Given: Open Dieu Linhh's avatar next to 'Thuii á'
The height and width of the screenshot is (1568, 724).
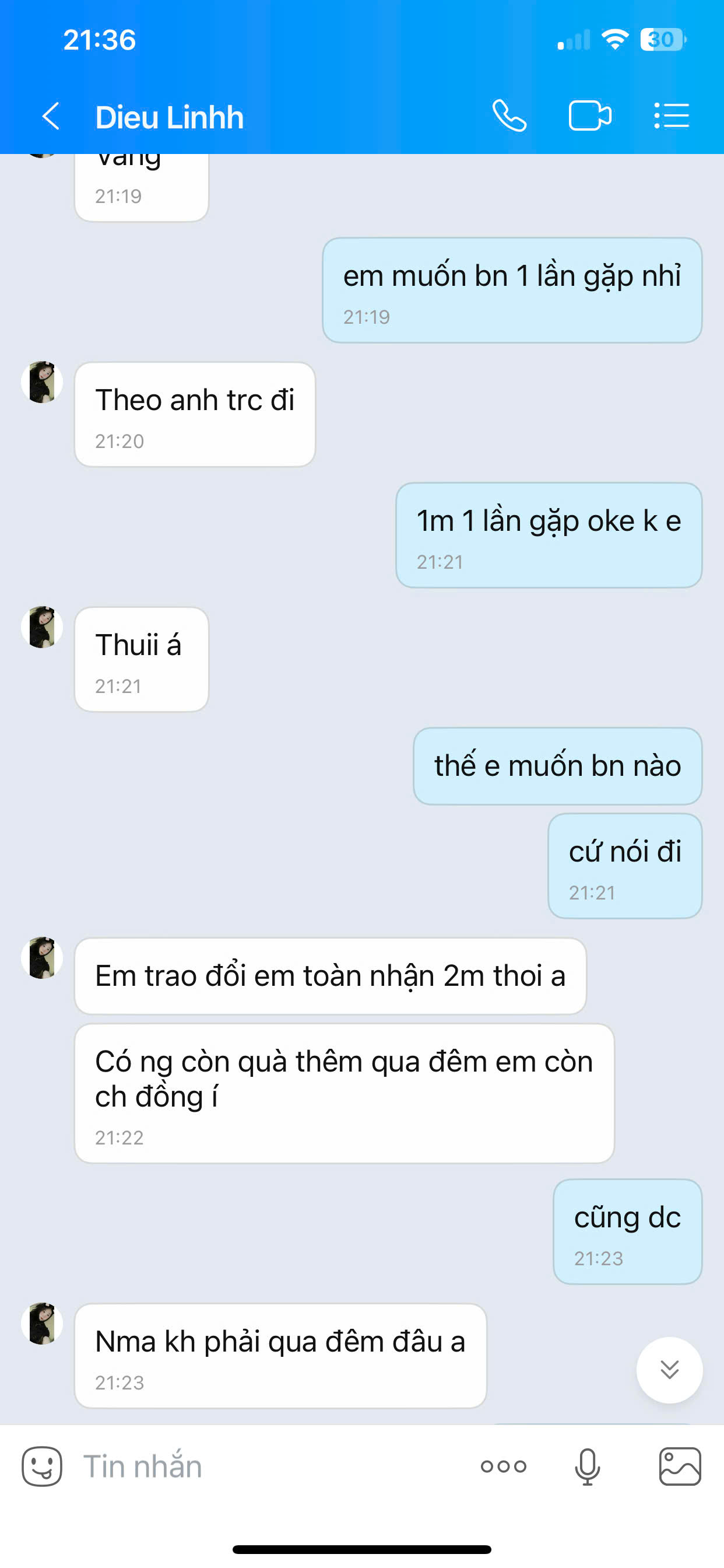Looking at the screenshot, I should [x=42, y=627].
